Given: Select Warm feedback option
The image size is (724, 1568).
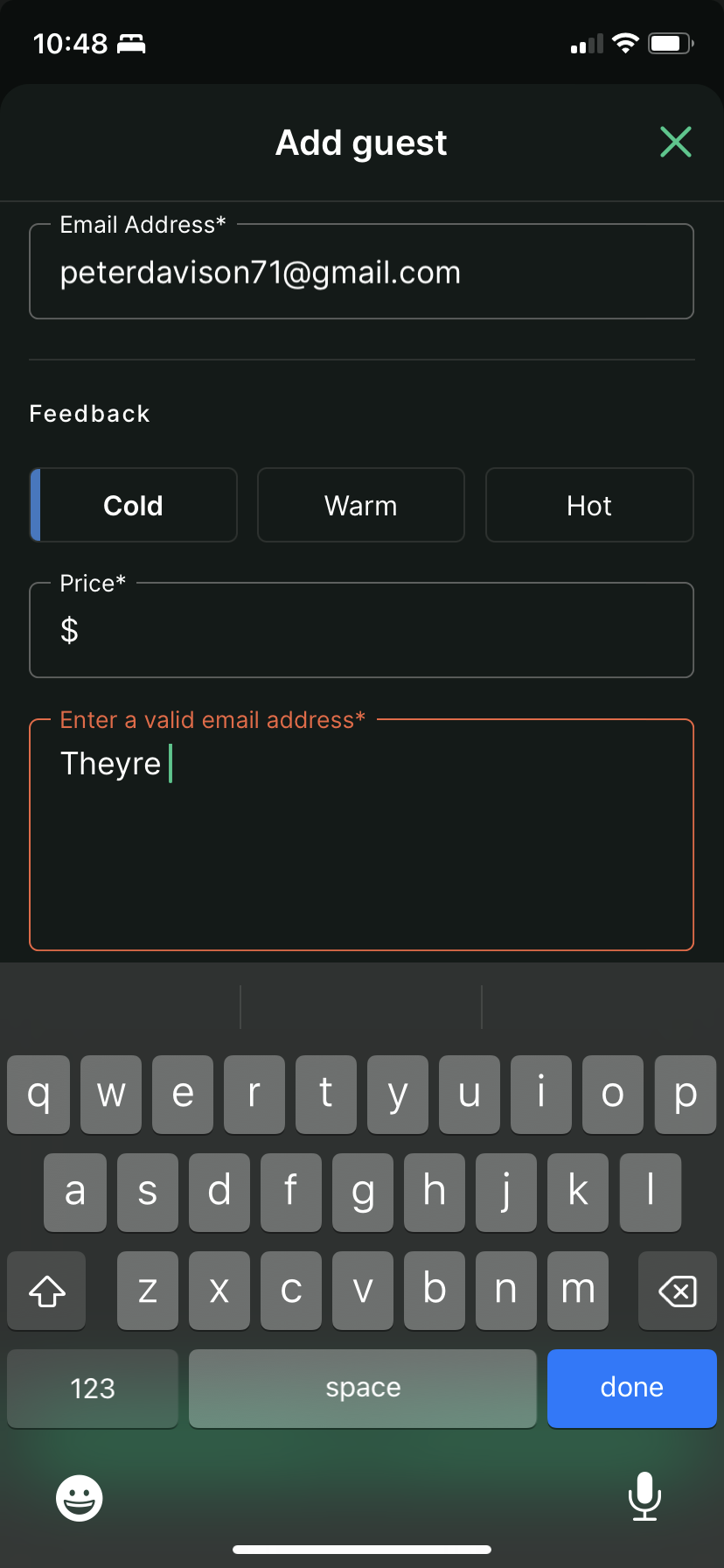Looking at the screenshot, I should coord(360,506).
